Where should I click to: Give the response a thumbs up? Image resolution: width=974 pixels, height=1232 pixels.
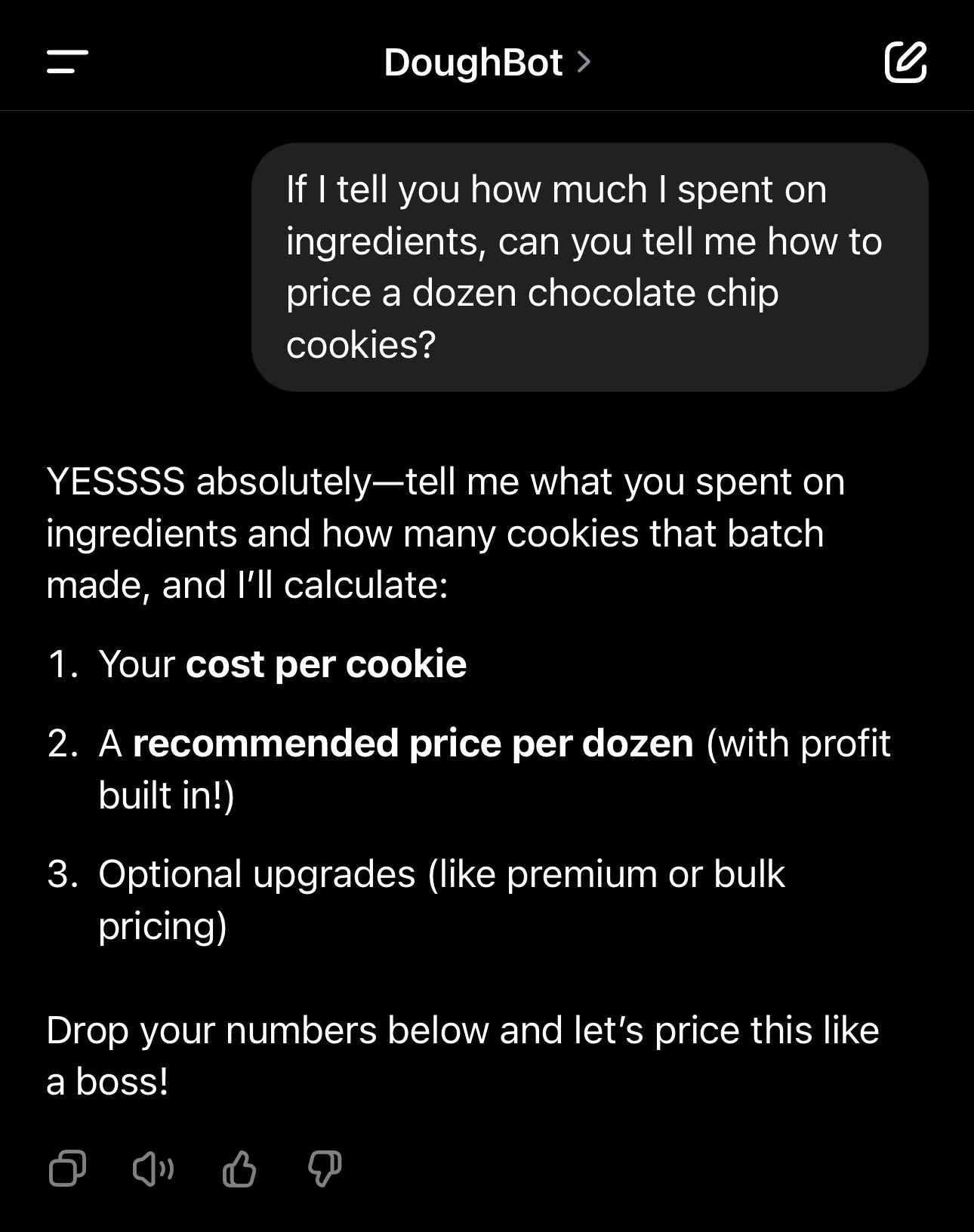tap(239, 1169)
